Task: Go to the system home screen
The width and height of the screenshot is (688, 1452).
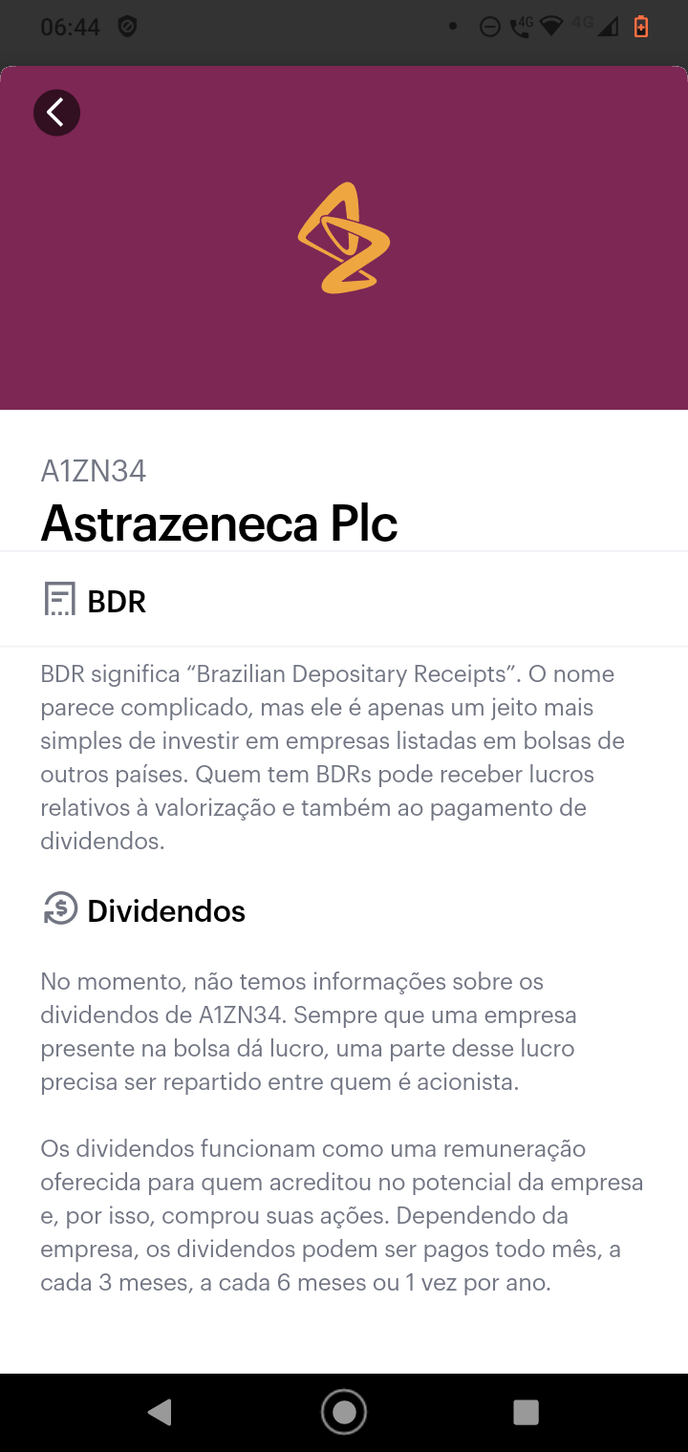Action: (344, 1411)
